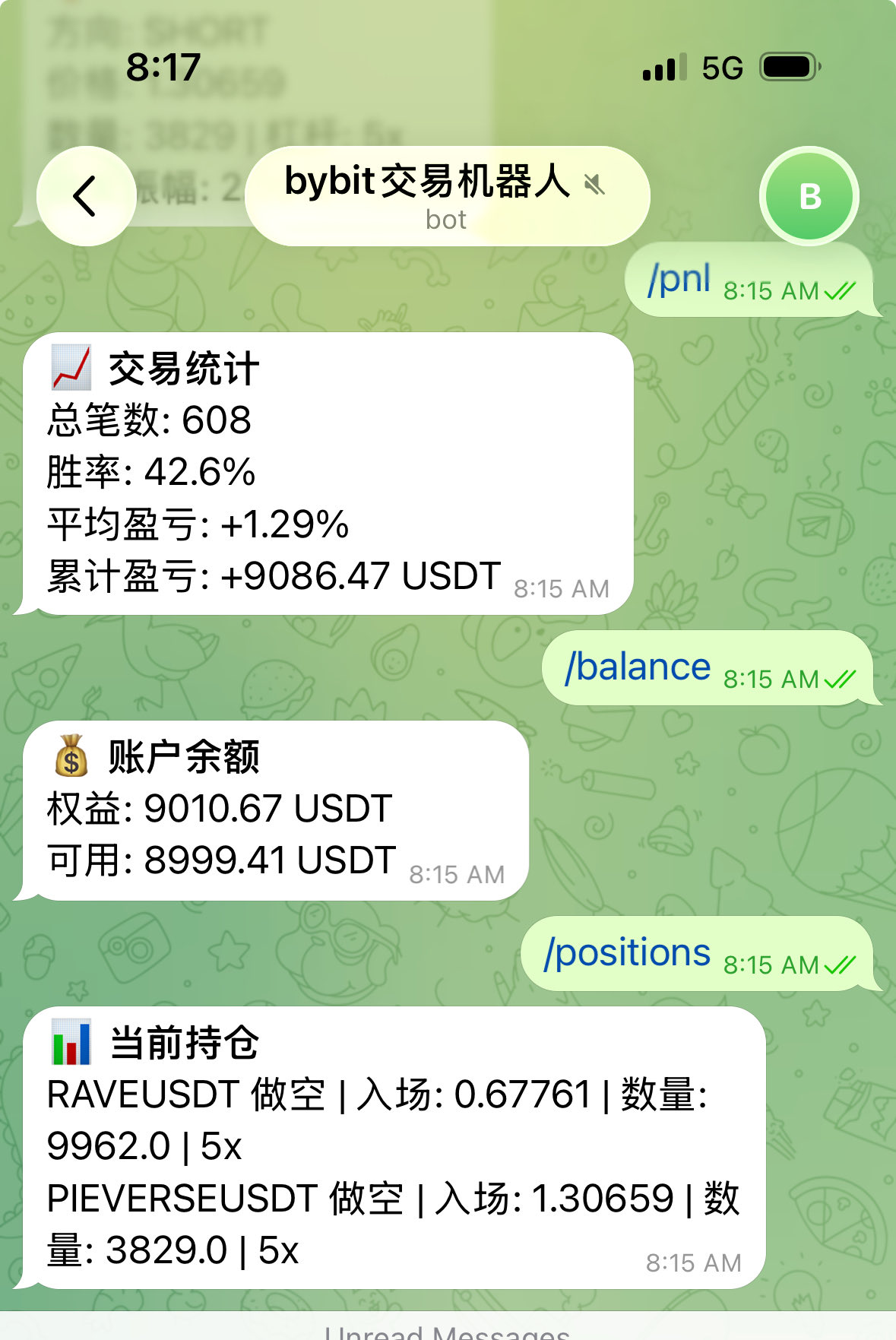Go back to the chat list
The width and height of the screenshot is (896, 1340).
point(86,196)
